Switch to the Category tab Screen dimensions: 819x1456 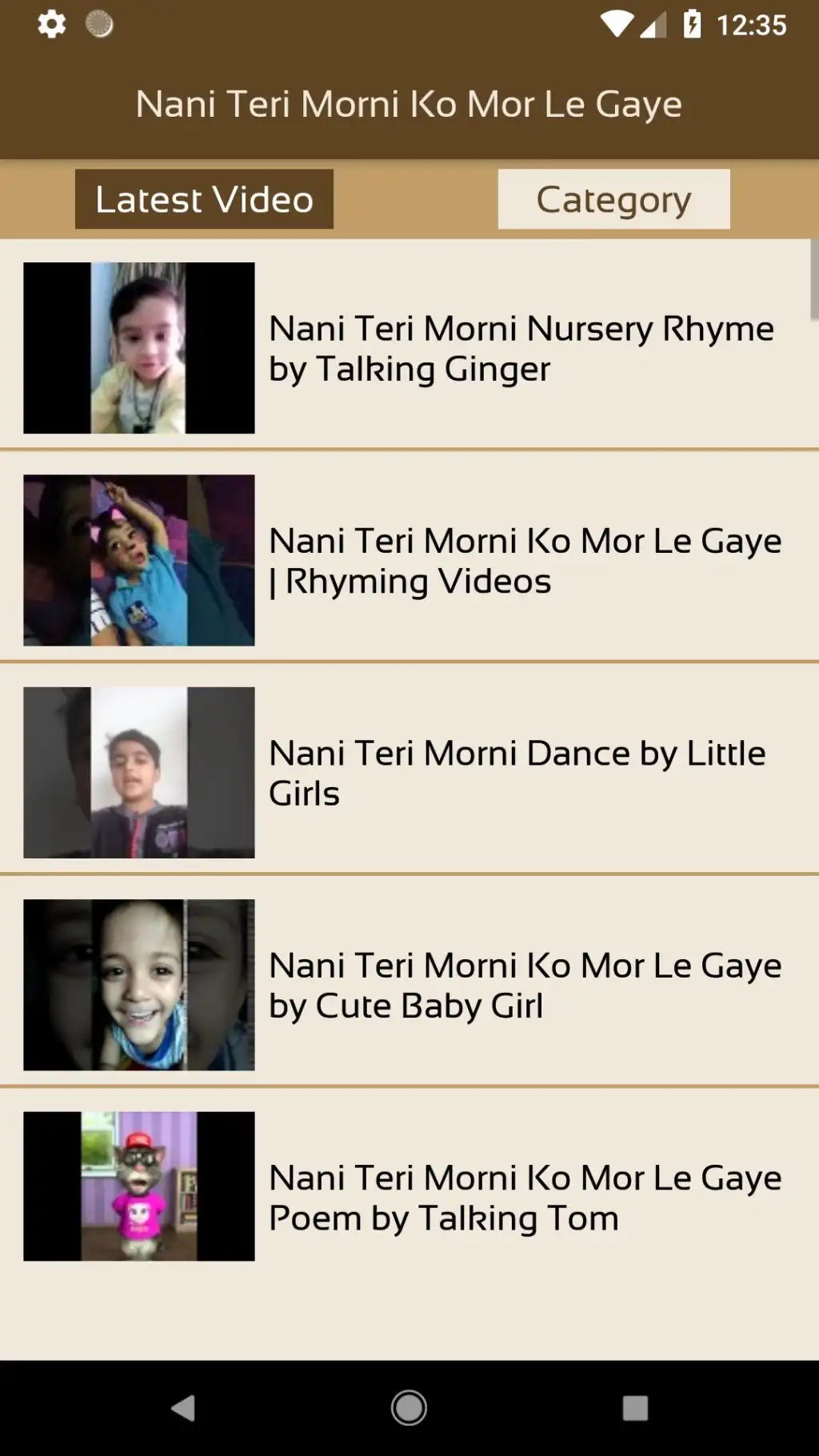[x=613, y=199]
